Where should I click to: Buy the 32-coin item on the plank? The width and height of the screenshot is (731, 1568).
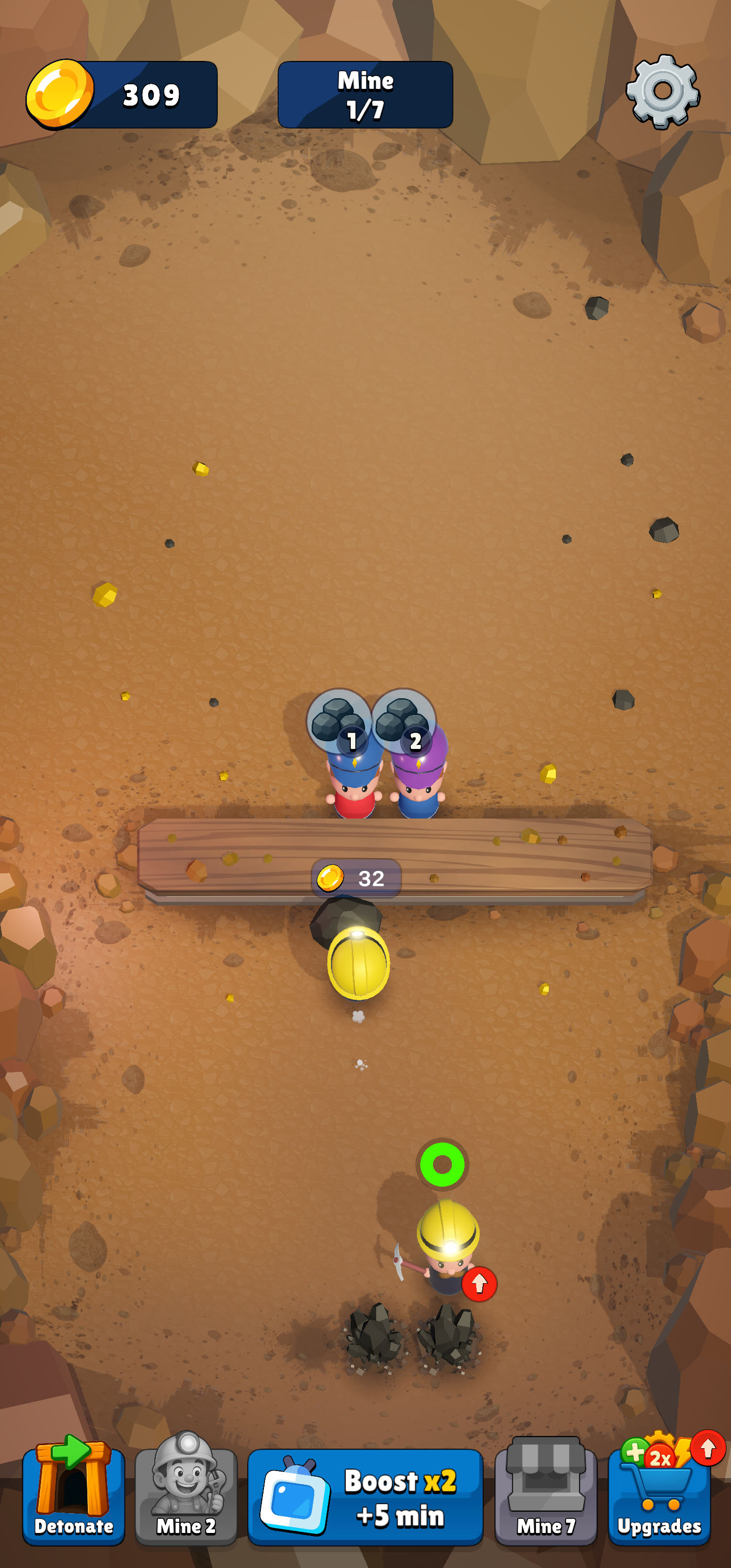click(356, 878)
